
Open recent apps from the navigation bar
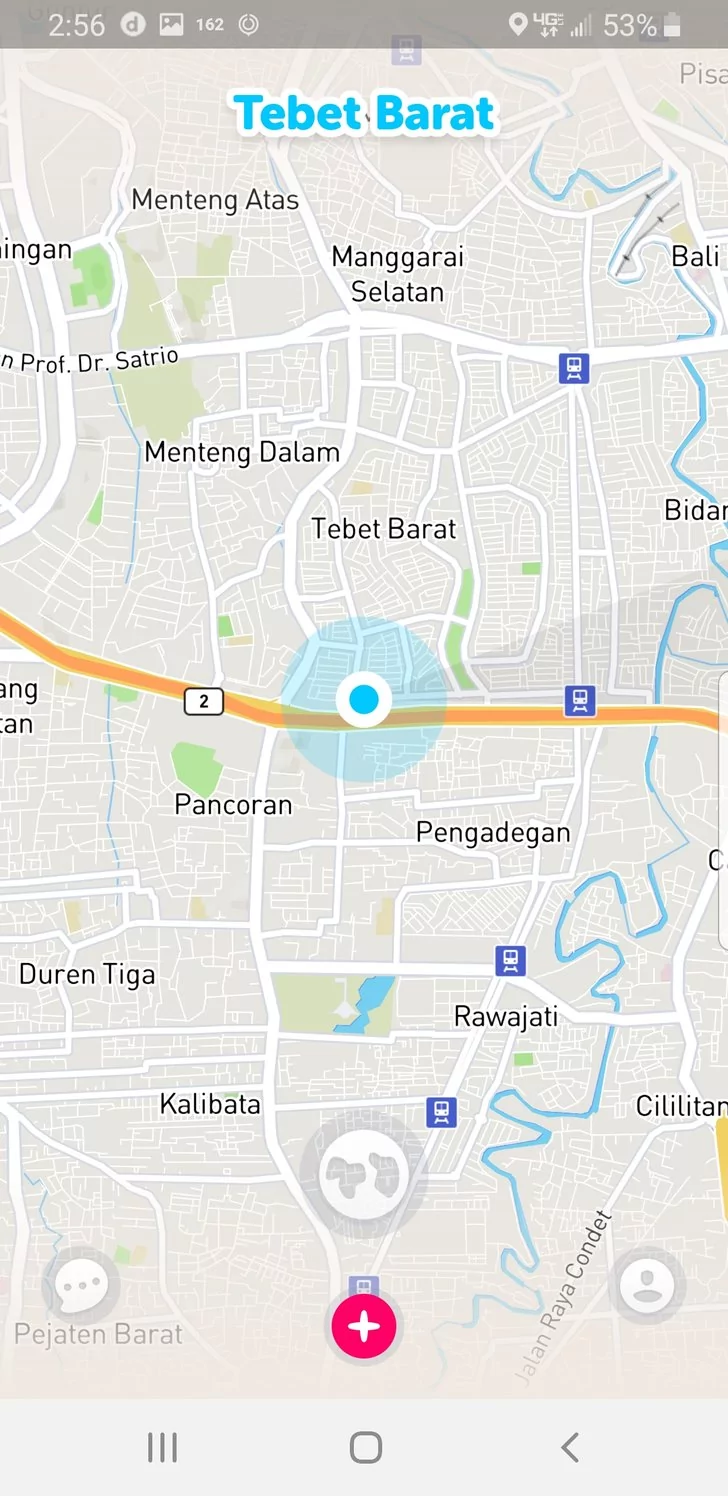[x=162, y=1447]
